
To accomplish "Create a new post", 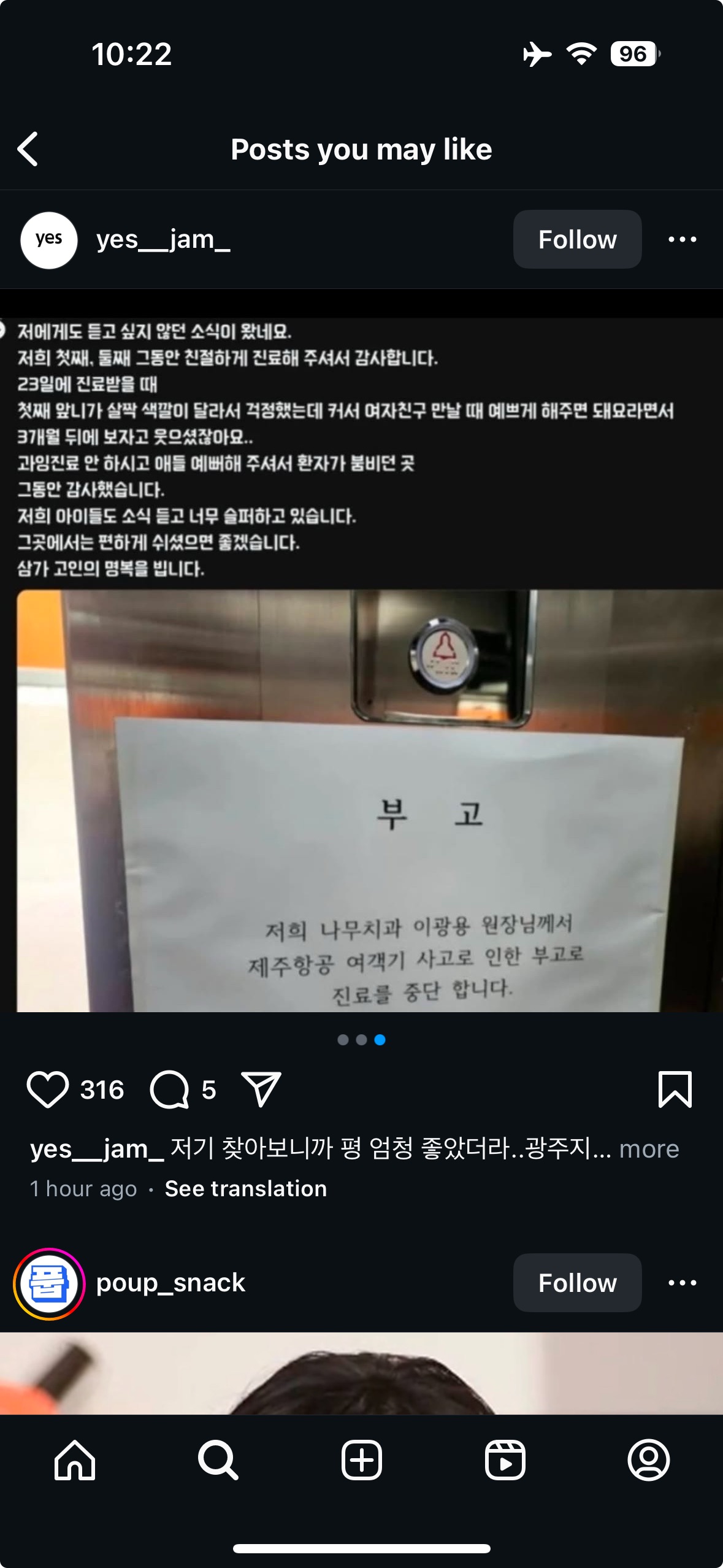I will pyautogui.click(x=361, y=1460).
